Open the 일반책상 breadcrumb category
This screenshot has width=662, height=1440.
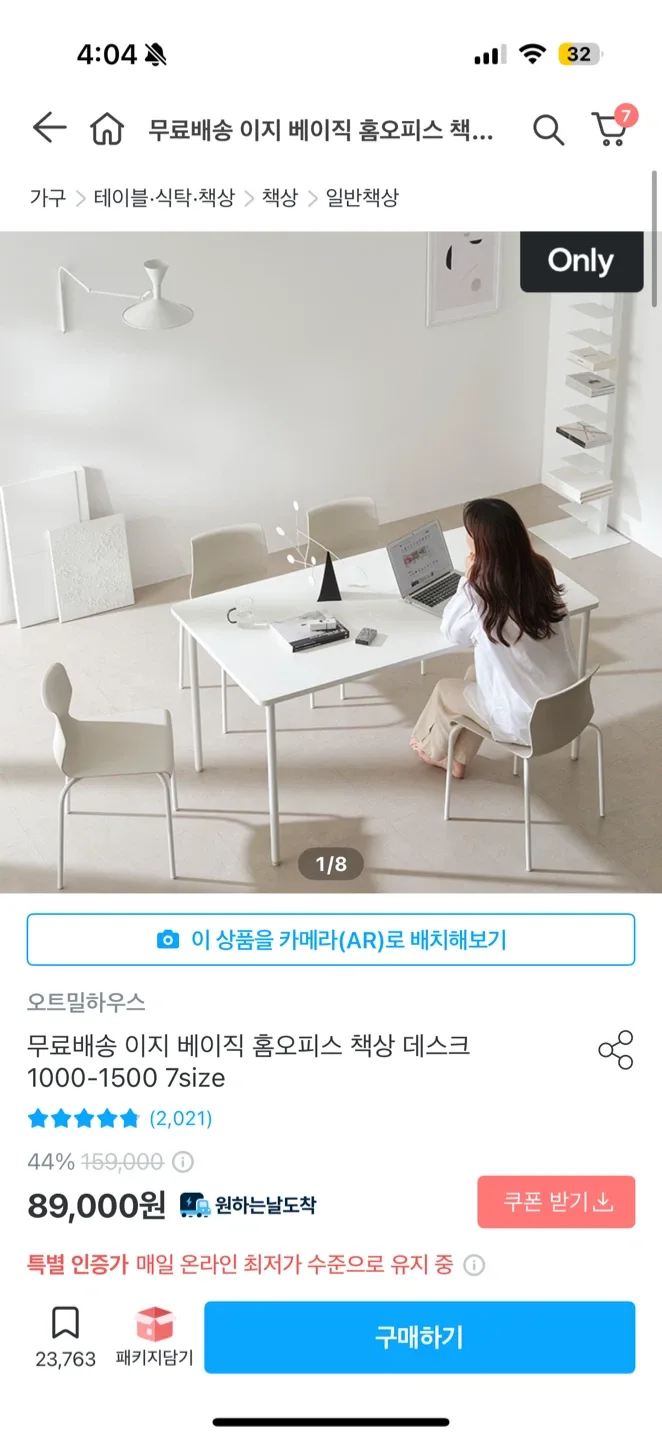pos(362,197)
